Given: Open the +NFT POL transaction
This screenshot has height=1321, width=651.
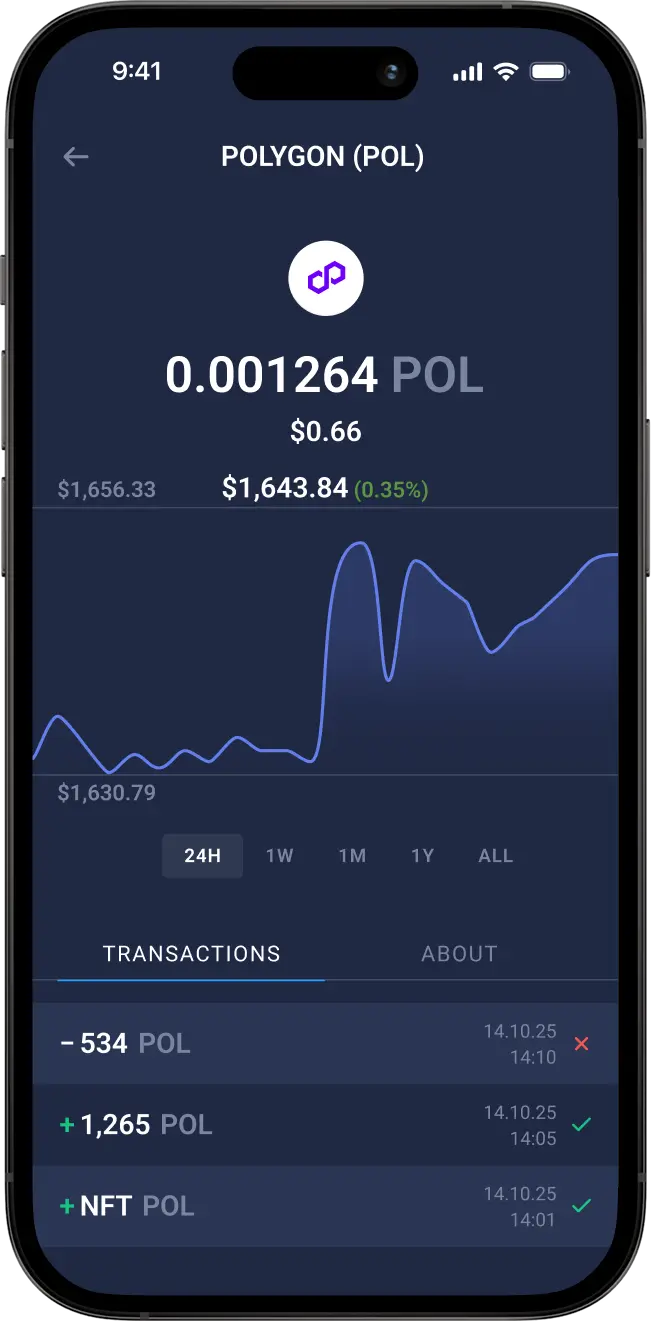Looking at the screenshot, I should pyautogui.click(x=325, y=1206).
